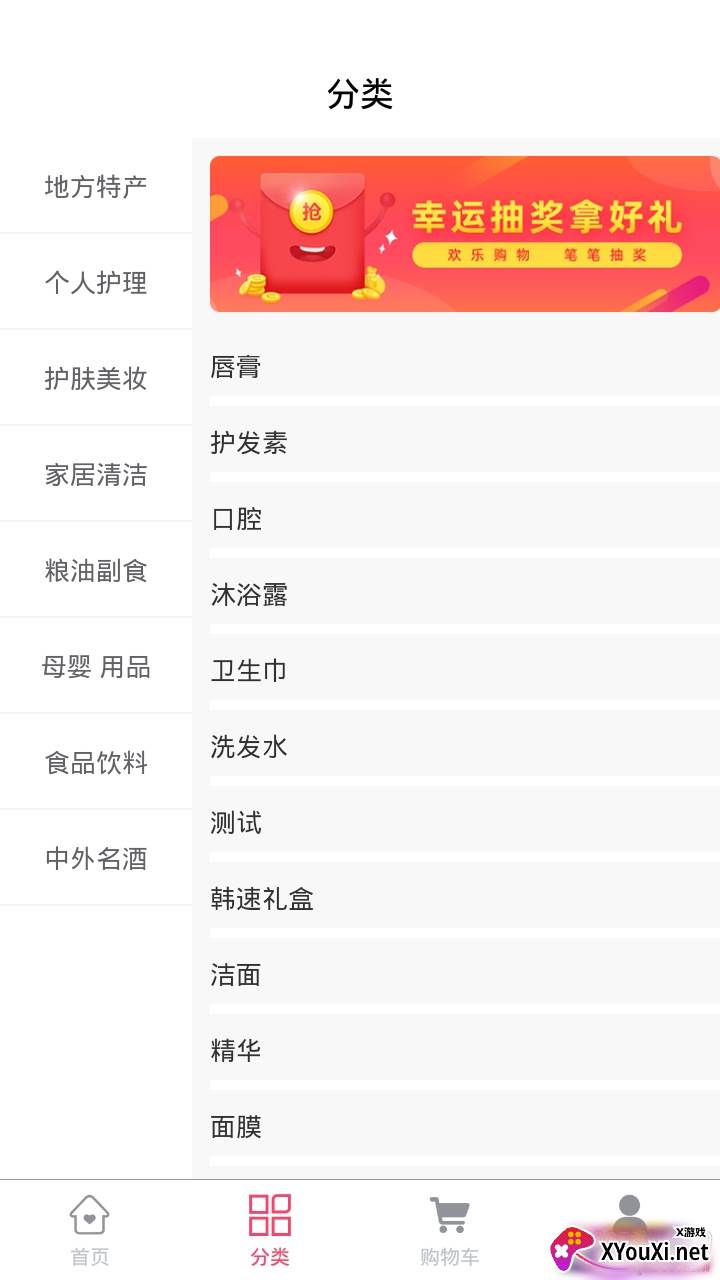This screenshot has width=720, height=1280.
Task: Open 韩束礼盒 subcategory
Action: click(464, 899)
